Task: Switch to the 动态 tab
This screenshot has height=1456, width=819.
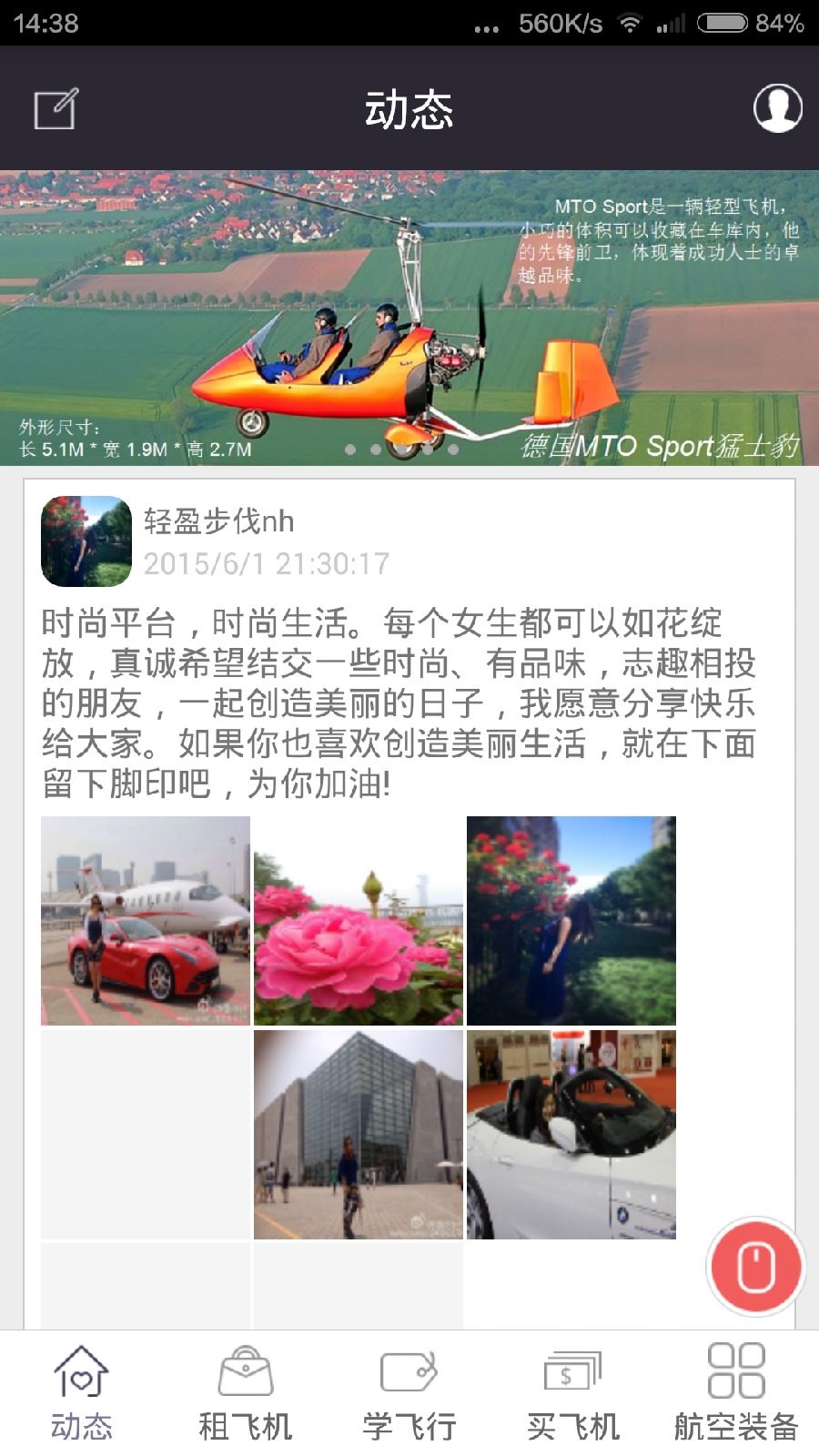Action: tap(82, 1394)
